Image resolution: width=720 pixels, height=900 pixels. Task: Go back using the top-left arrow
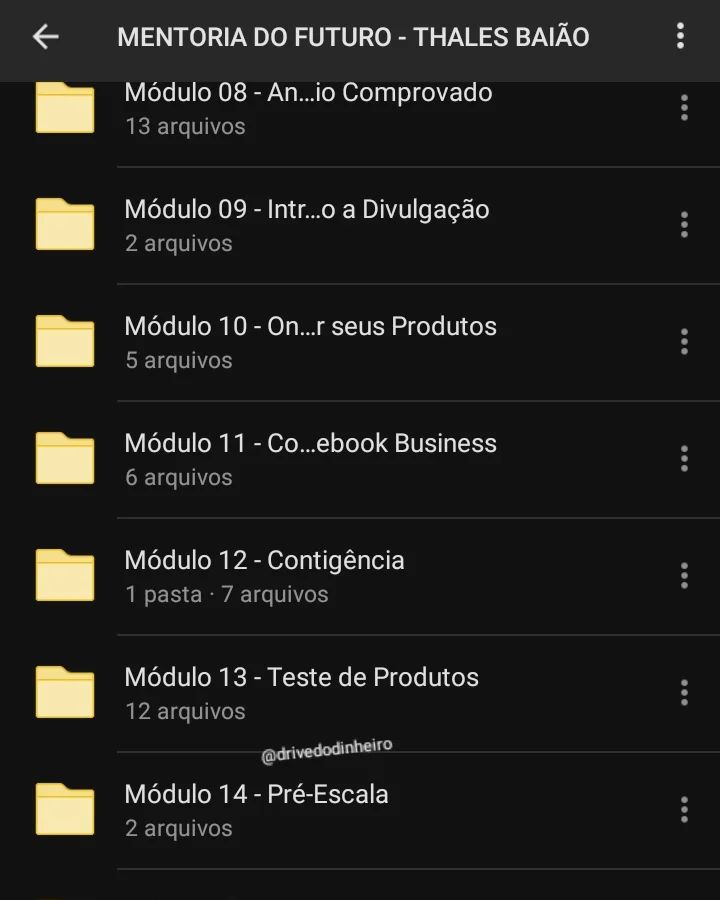(x=46, y=37)
